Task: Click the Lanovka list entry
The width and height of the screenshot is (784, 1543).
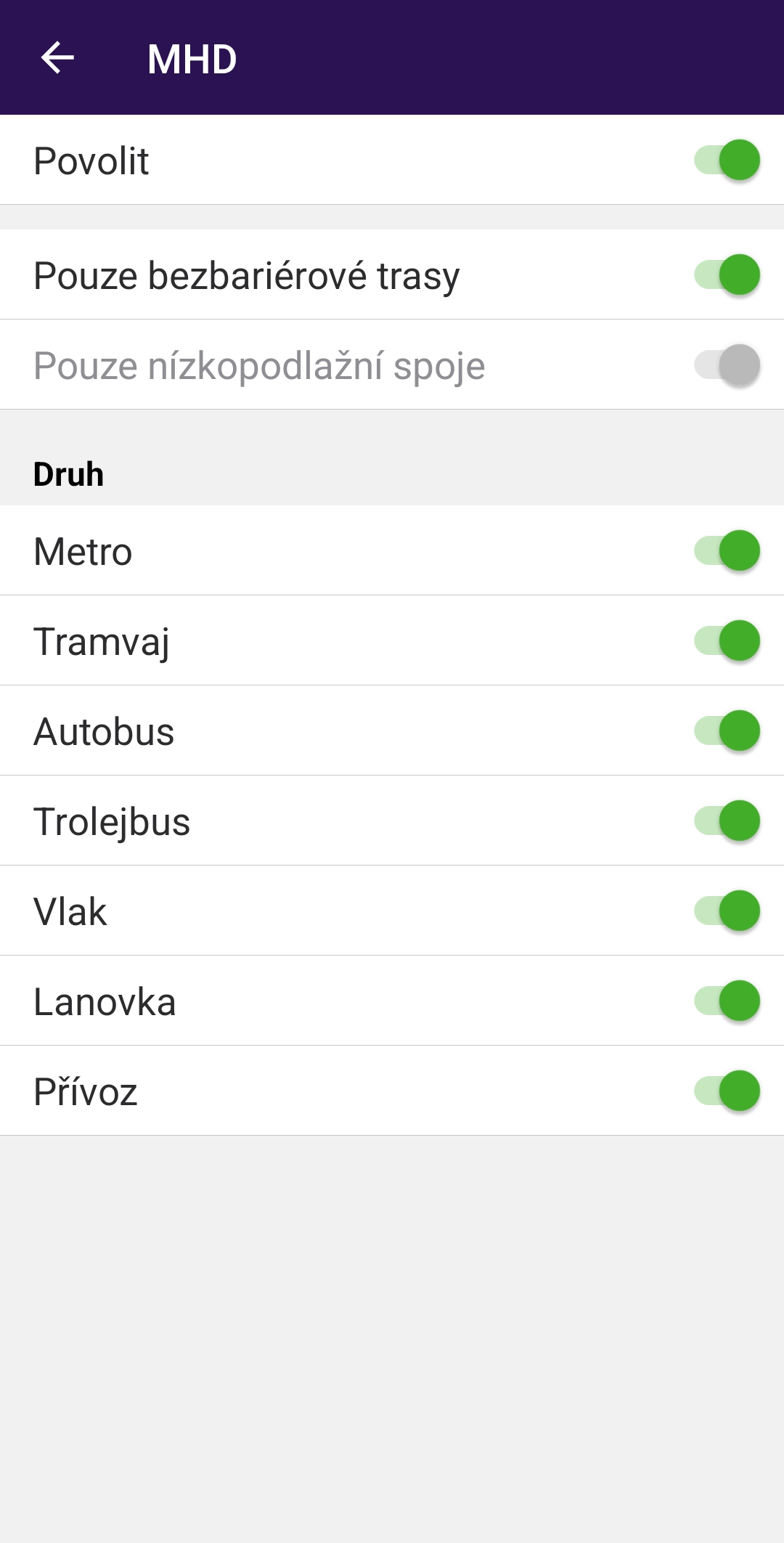Action: pos(105,1001)
